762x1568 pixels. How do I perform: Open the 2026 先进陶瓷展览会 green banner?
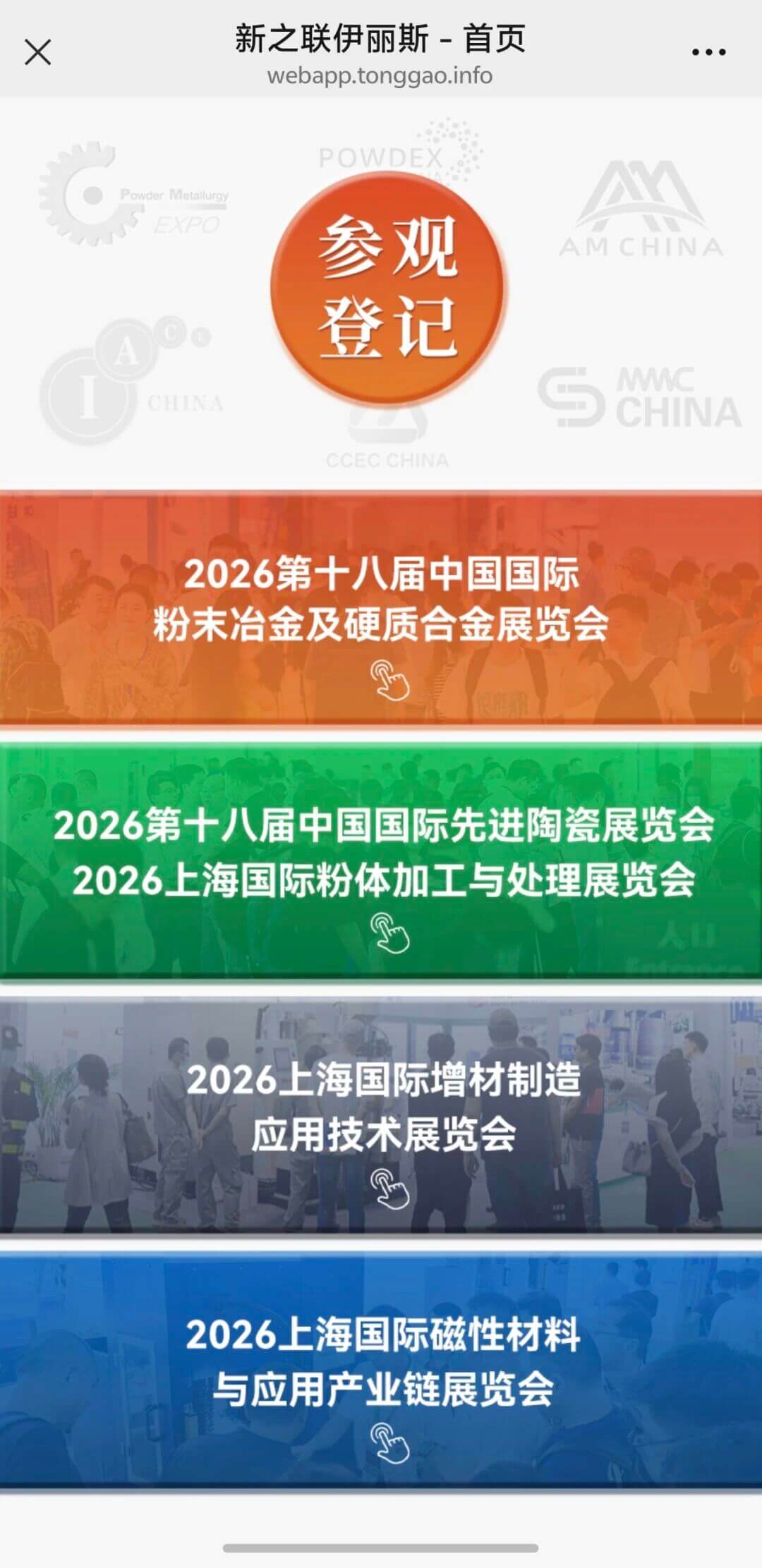click(x=381, y=857)
